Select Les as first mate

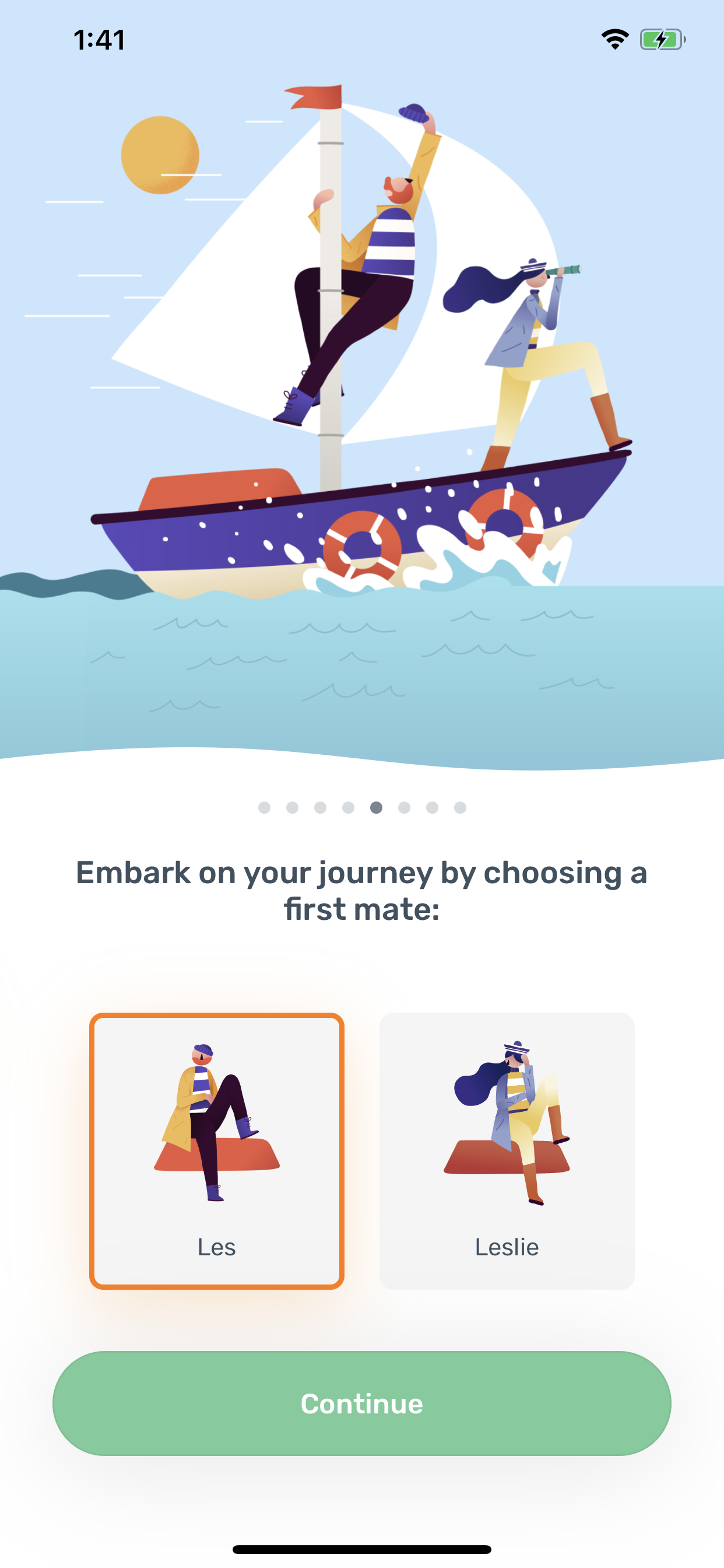(217, 1150)
